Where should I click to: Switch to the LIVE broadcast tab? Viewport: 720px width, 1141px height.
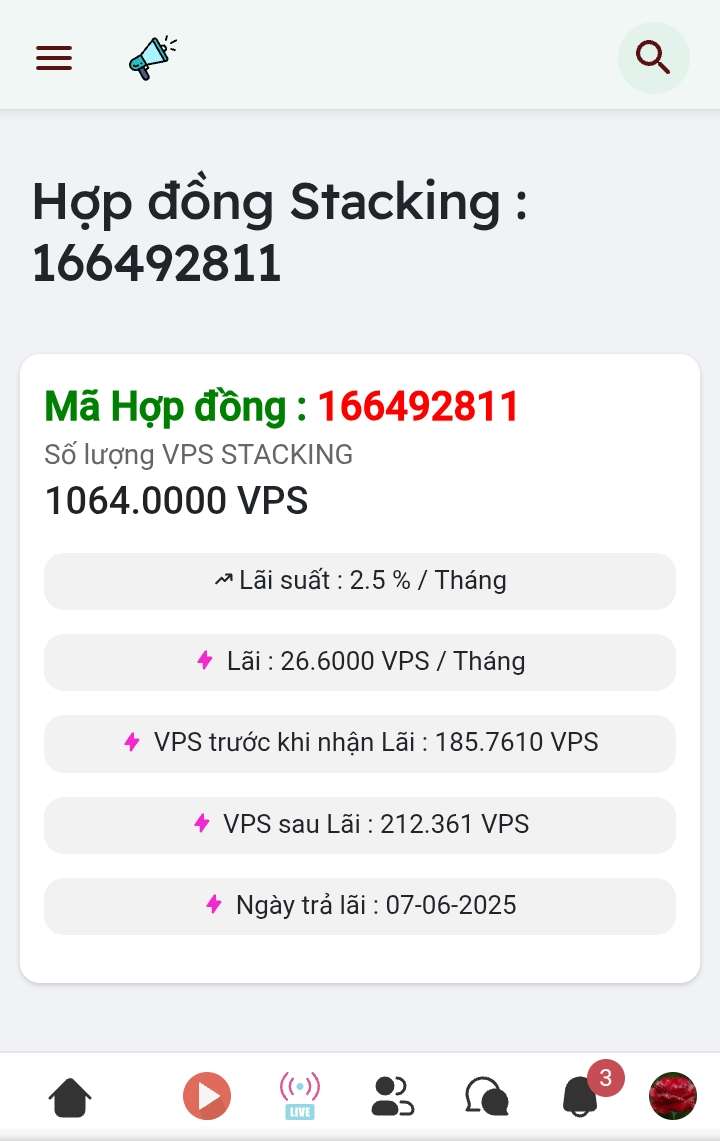[x=300, y=1096]
